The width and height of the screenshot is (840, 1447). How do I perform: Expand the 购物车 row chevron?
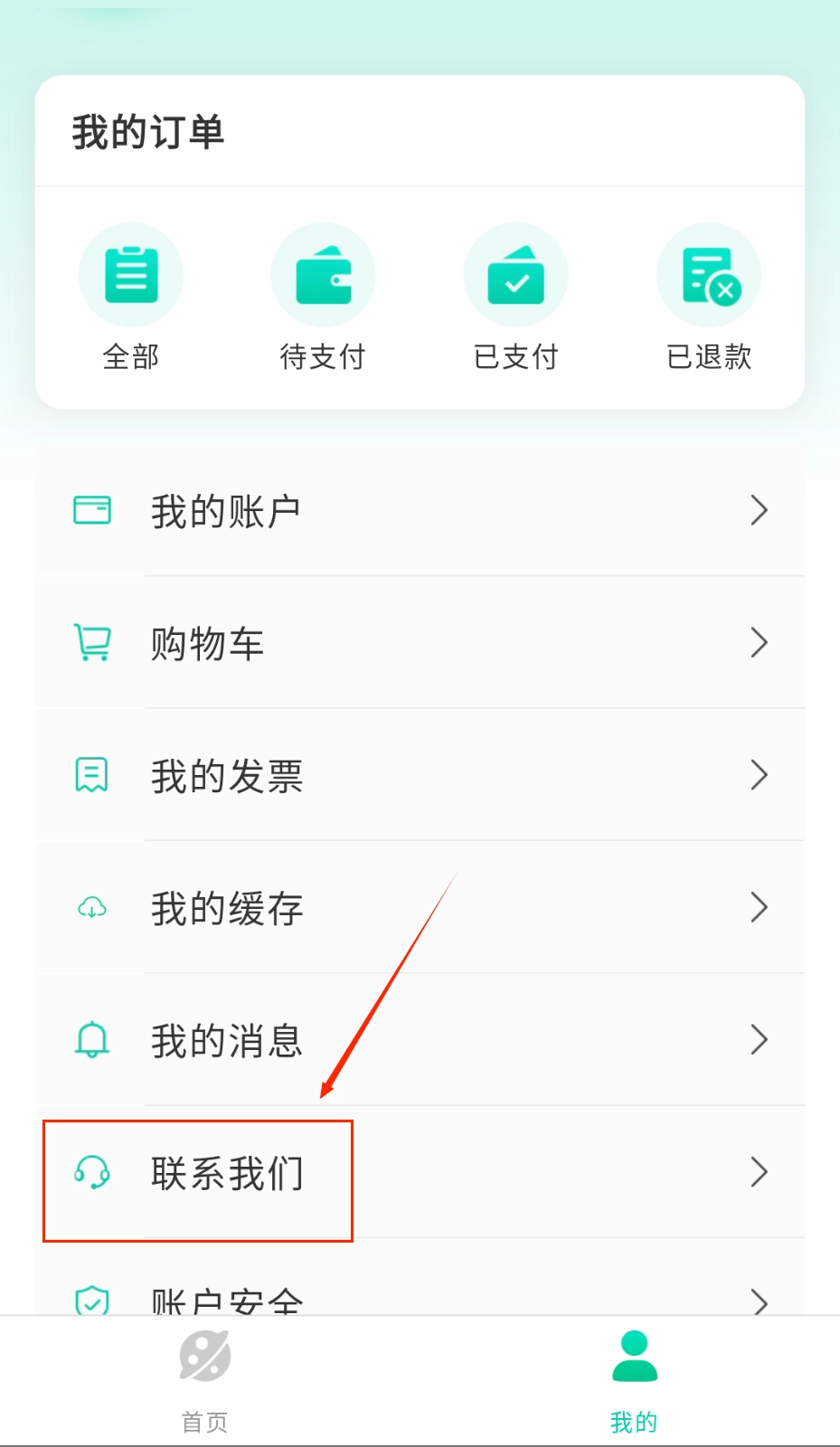[x=760, y=642]
